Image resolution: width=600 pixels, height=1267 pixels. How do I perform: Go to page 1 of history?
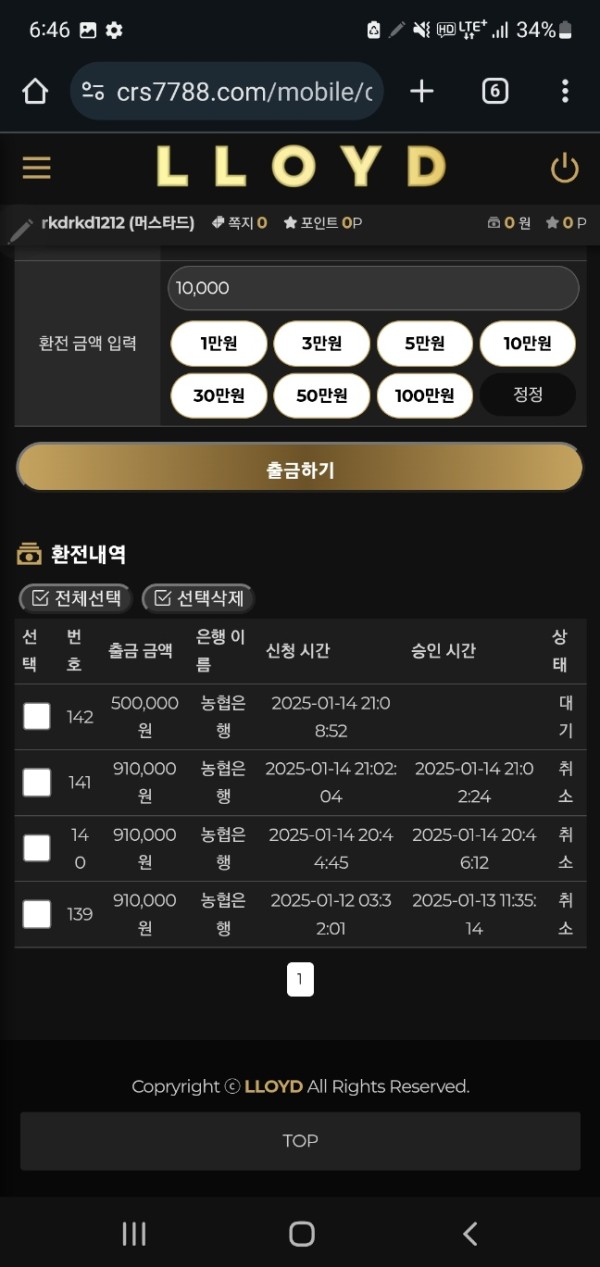point(300,979)
